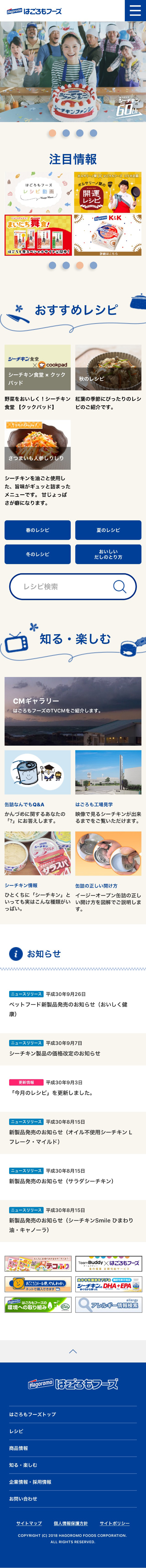Open the アレルギー情報検索 banner
146x1568 pixels.
pyautogui.click(x=108, y=1305)
